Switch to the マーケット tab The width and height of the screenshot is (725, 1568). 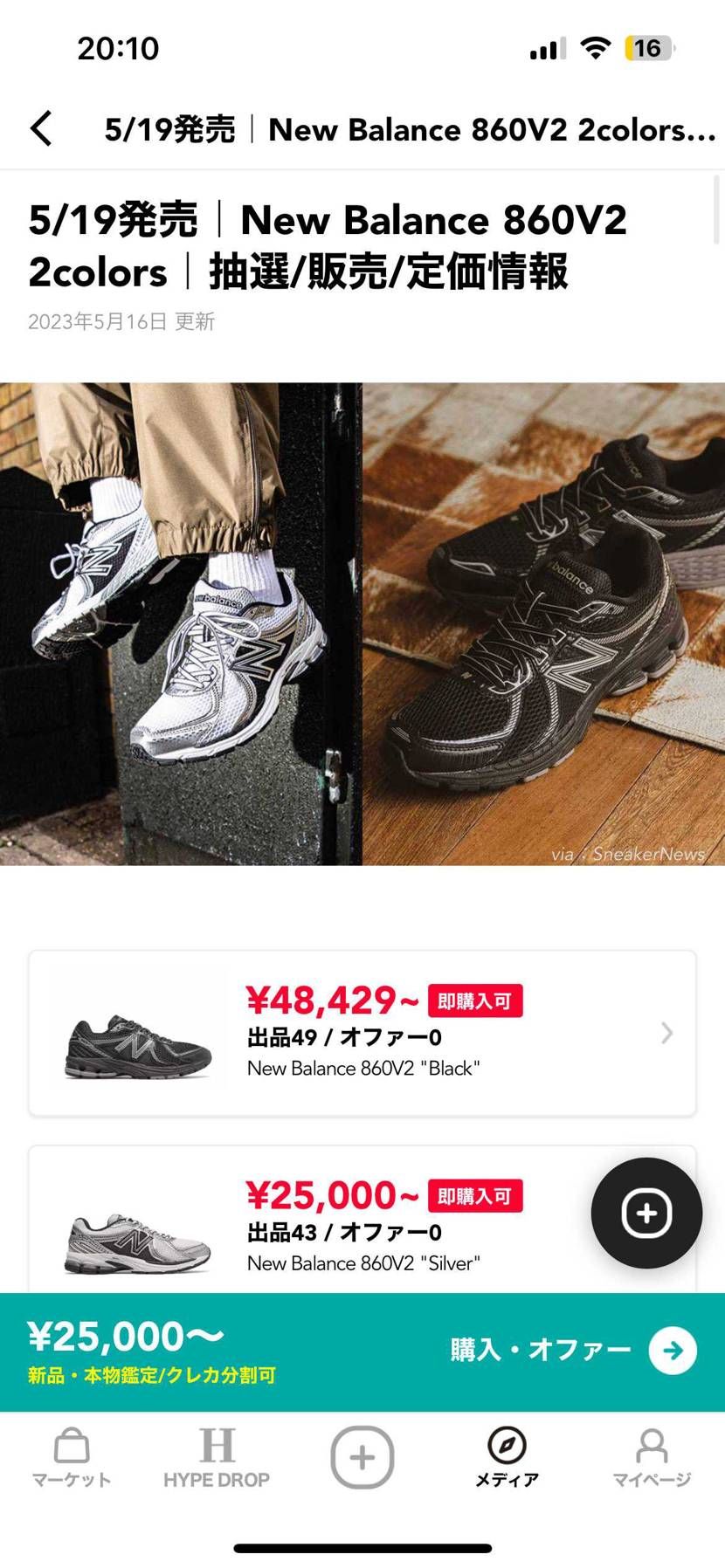click(72, 1457)
